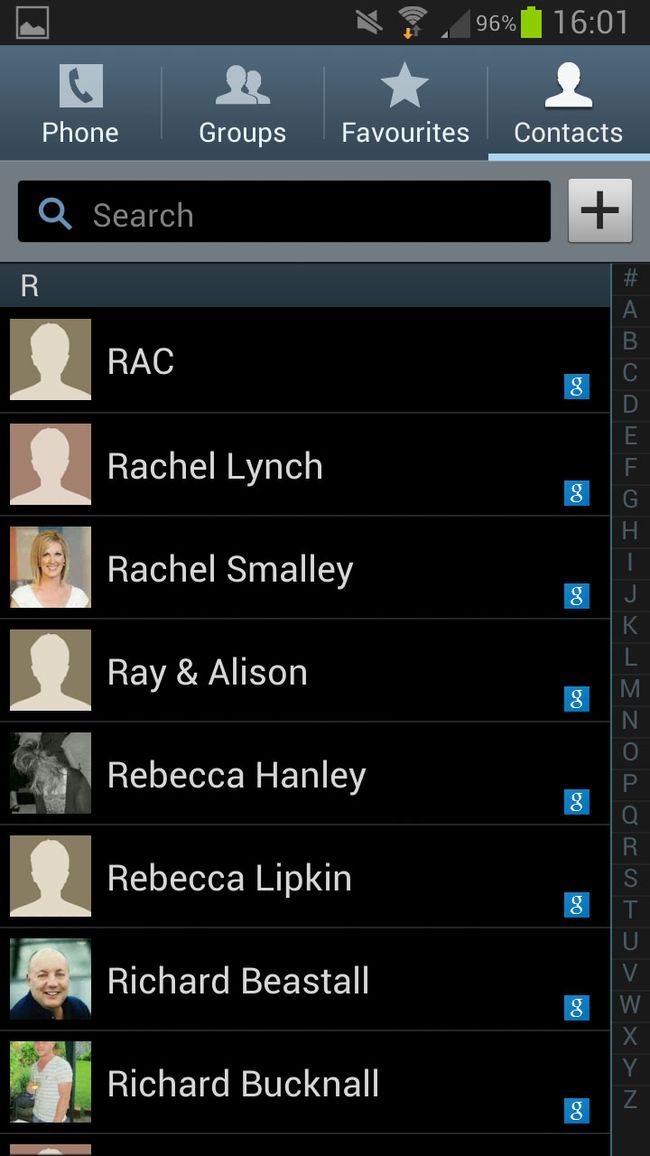Screen dimensions: 650x1156
Task: Open Richard Bucknall's contact
Action: point(300,1084)
